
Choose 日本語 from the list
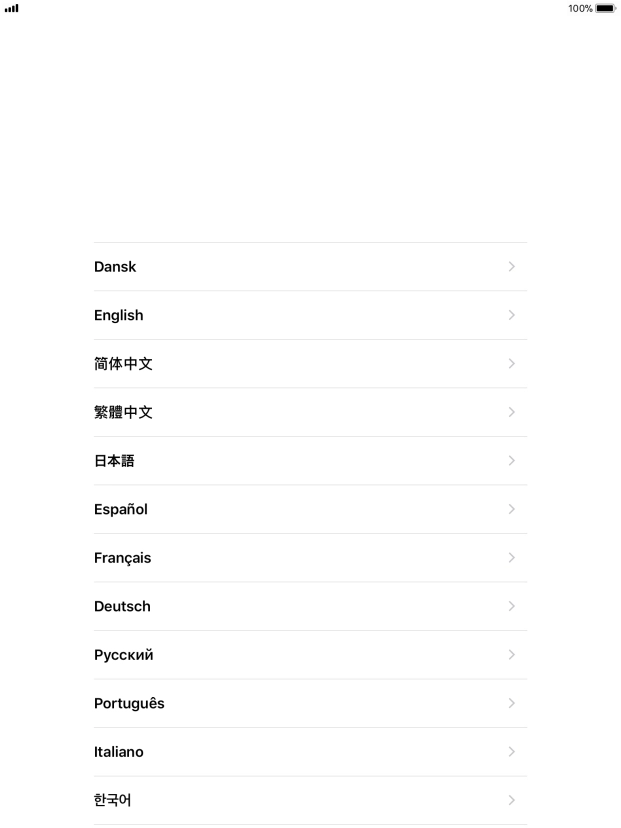(x=310, y=461)
